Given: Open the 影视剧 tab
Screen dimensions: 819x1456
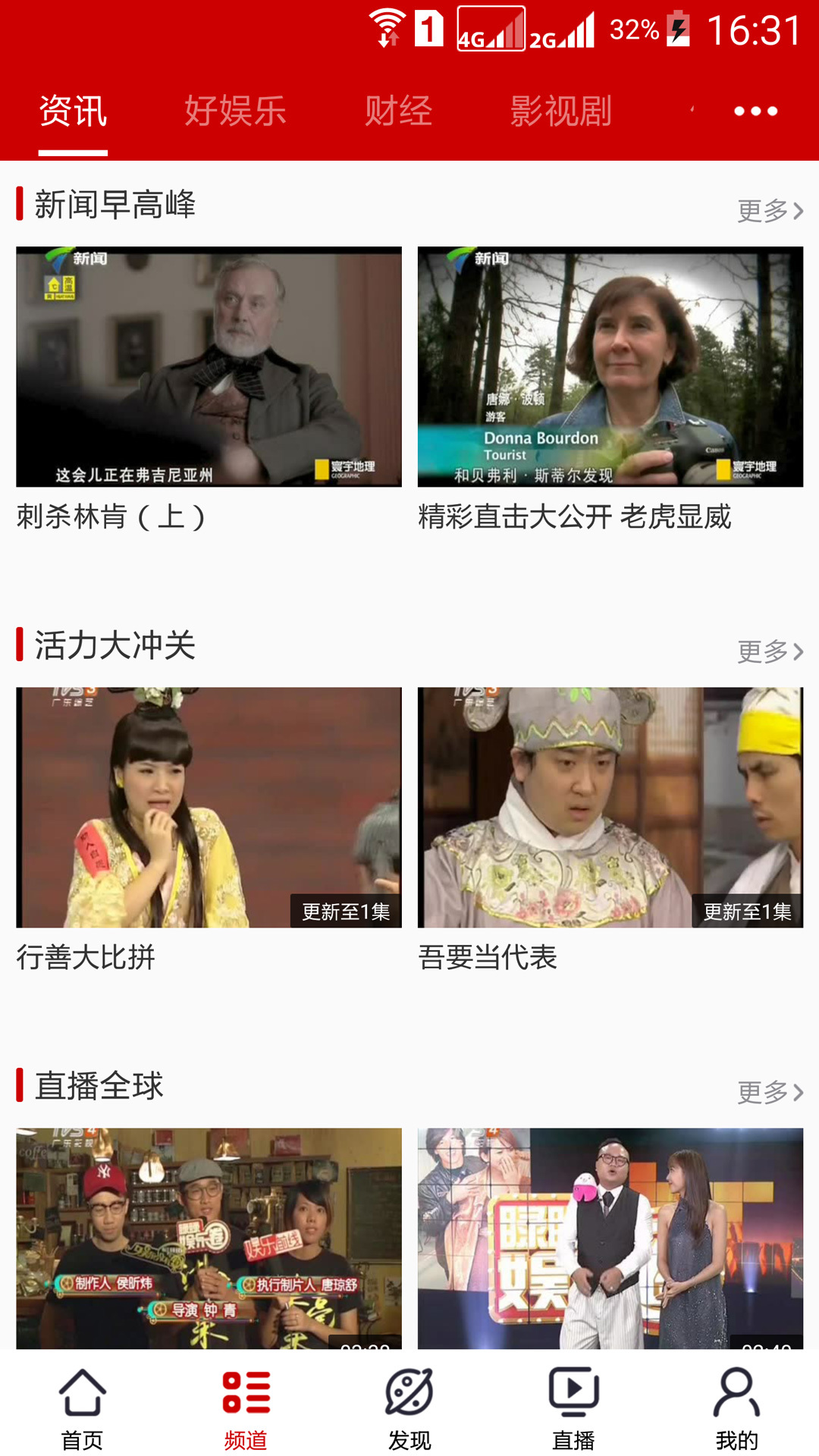Looking at the screenshot, I should coord(560,111).
